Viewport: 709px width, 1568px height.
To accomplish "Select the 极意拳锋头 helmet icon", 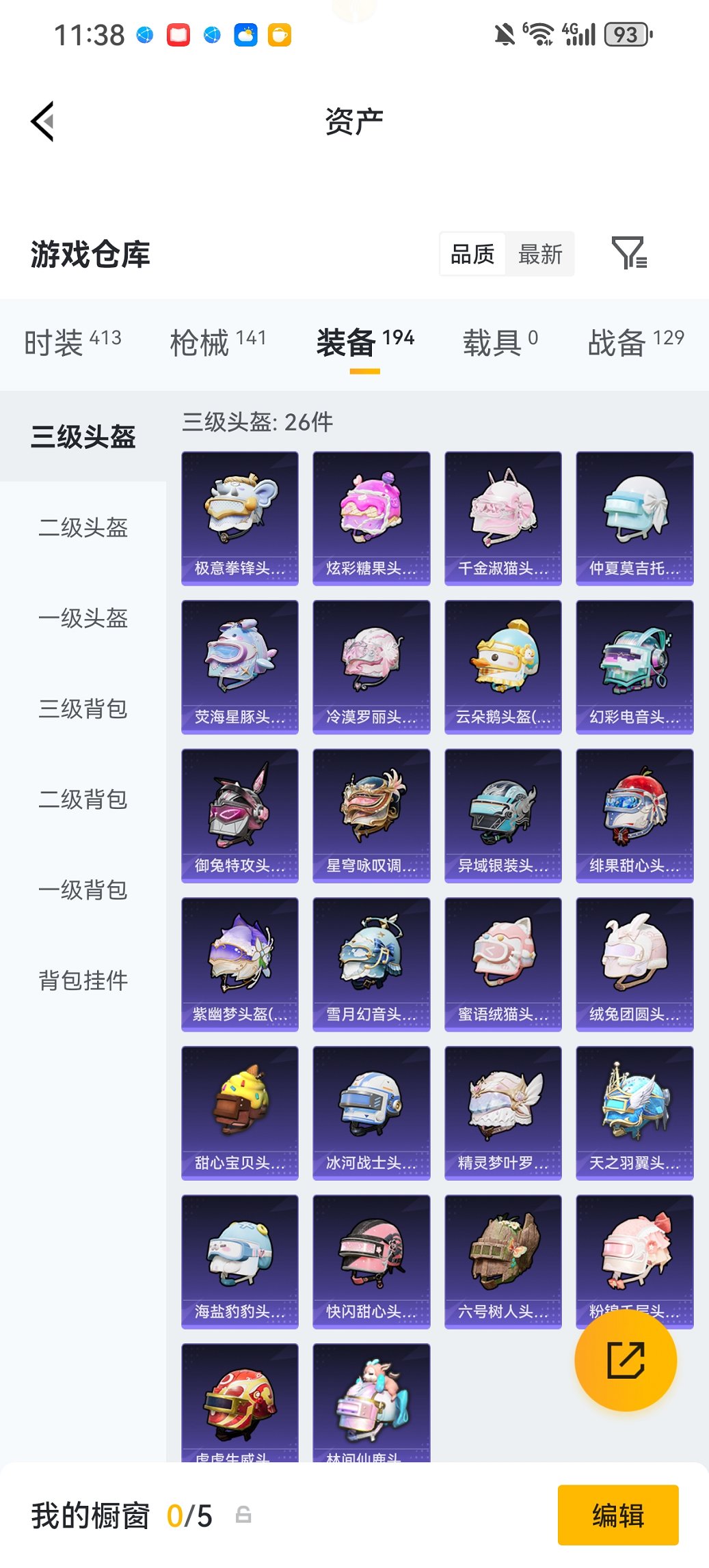I will point(239,512).
